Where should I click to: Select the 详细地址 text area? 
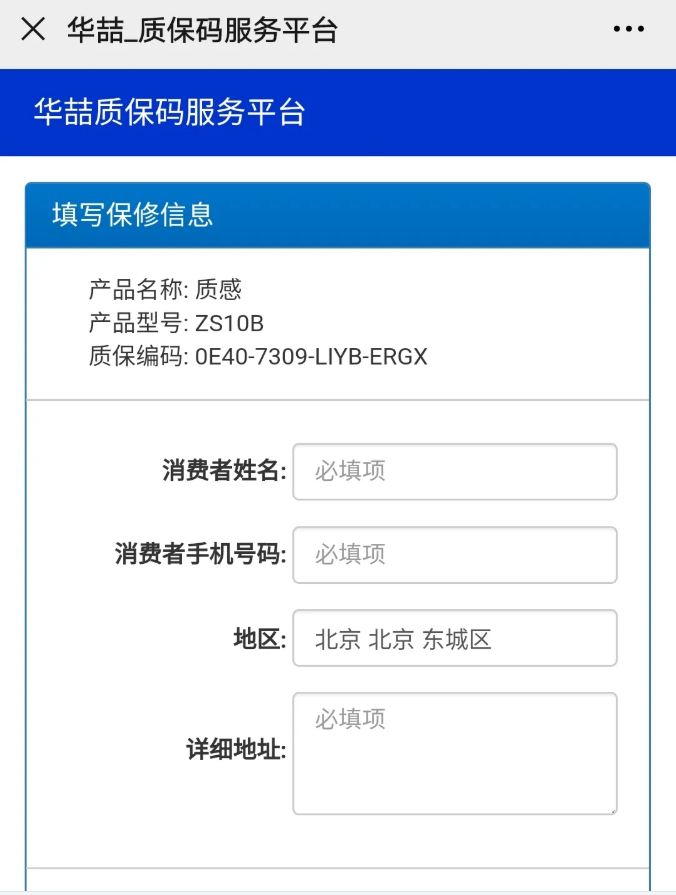[454, 753]
